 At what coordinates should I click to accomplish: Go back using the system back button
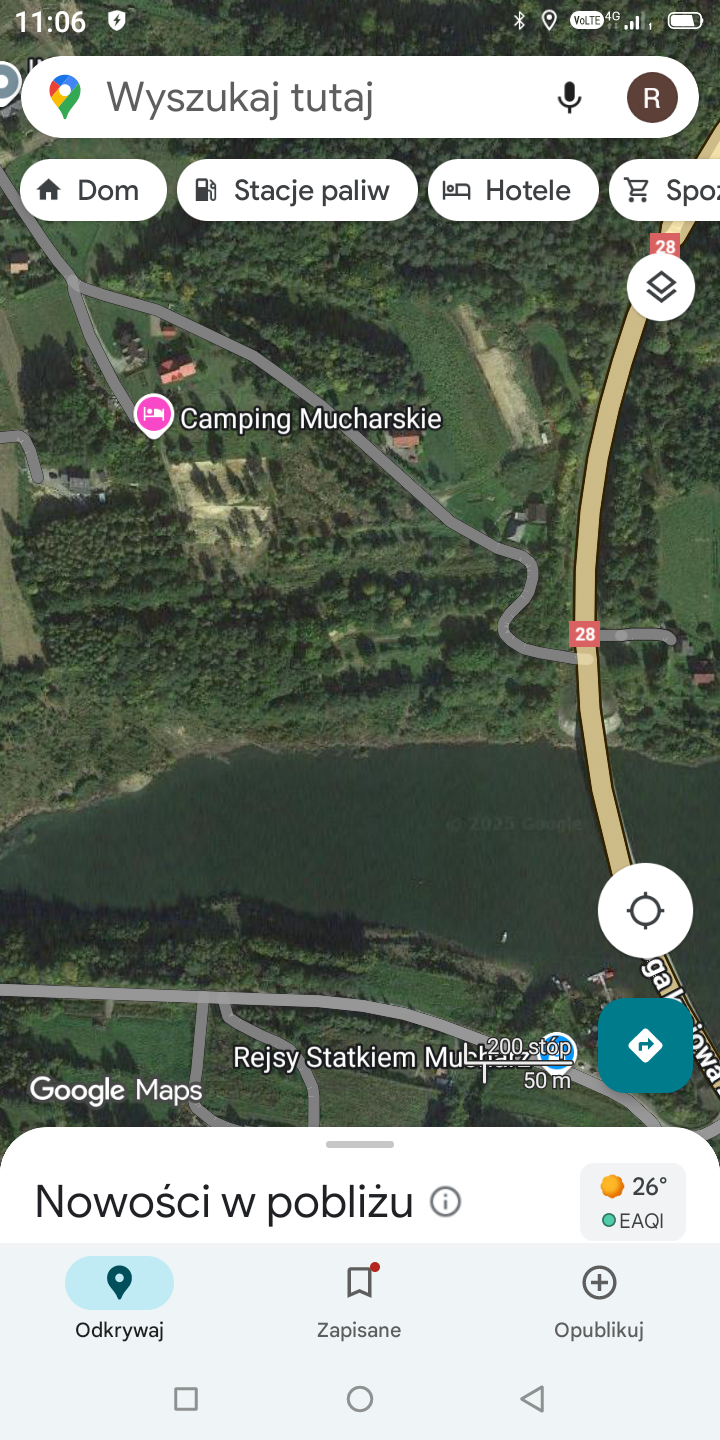click(533, 1398)
